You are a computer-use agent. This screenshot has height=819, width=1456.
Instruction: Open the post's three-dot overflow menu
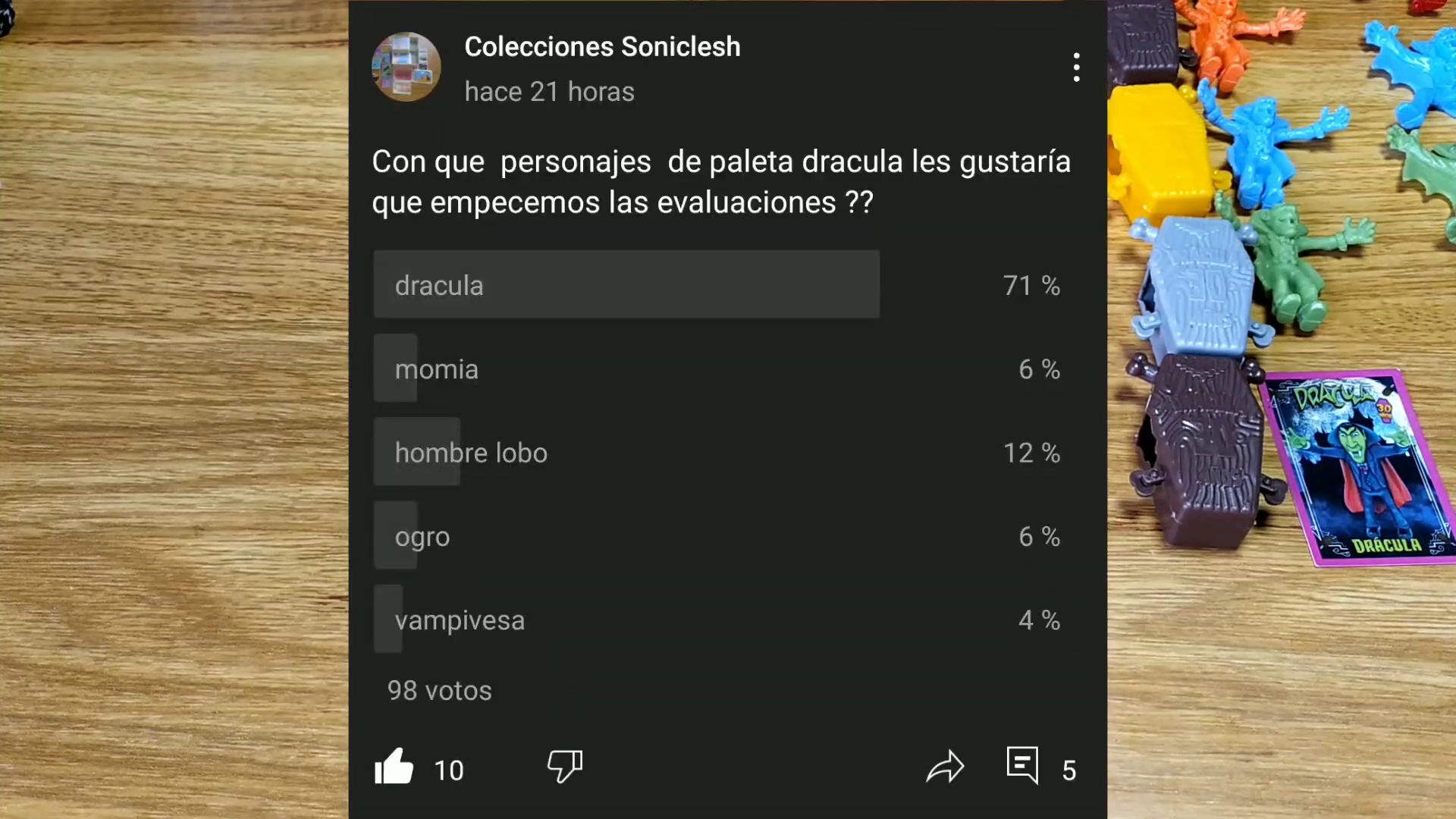pyautogui.click(x=1076, y=67)
